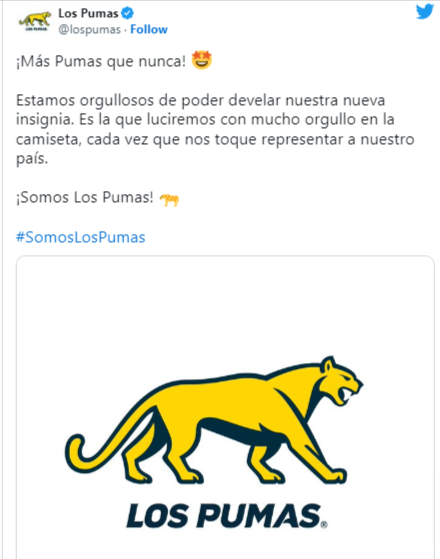The image size is (440, 559).
Task: Open the new Los Pumas insignia image
Action: [225, 407]
